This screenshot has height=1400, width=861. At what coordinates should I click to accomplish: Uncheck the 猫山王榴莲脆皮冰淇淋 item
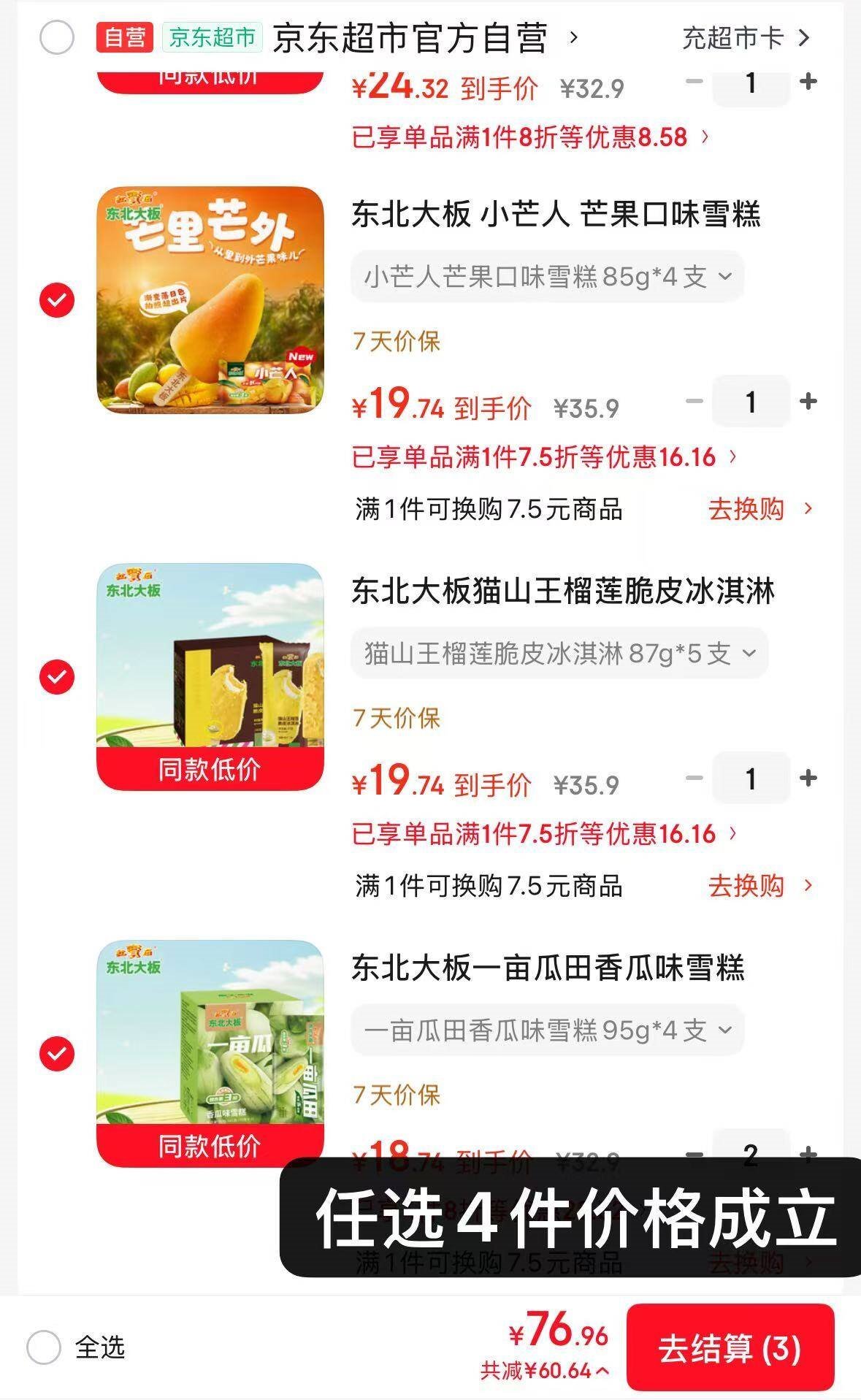pos(57,676)
